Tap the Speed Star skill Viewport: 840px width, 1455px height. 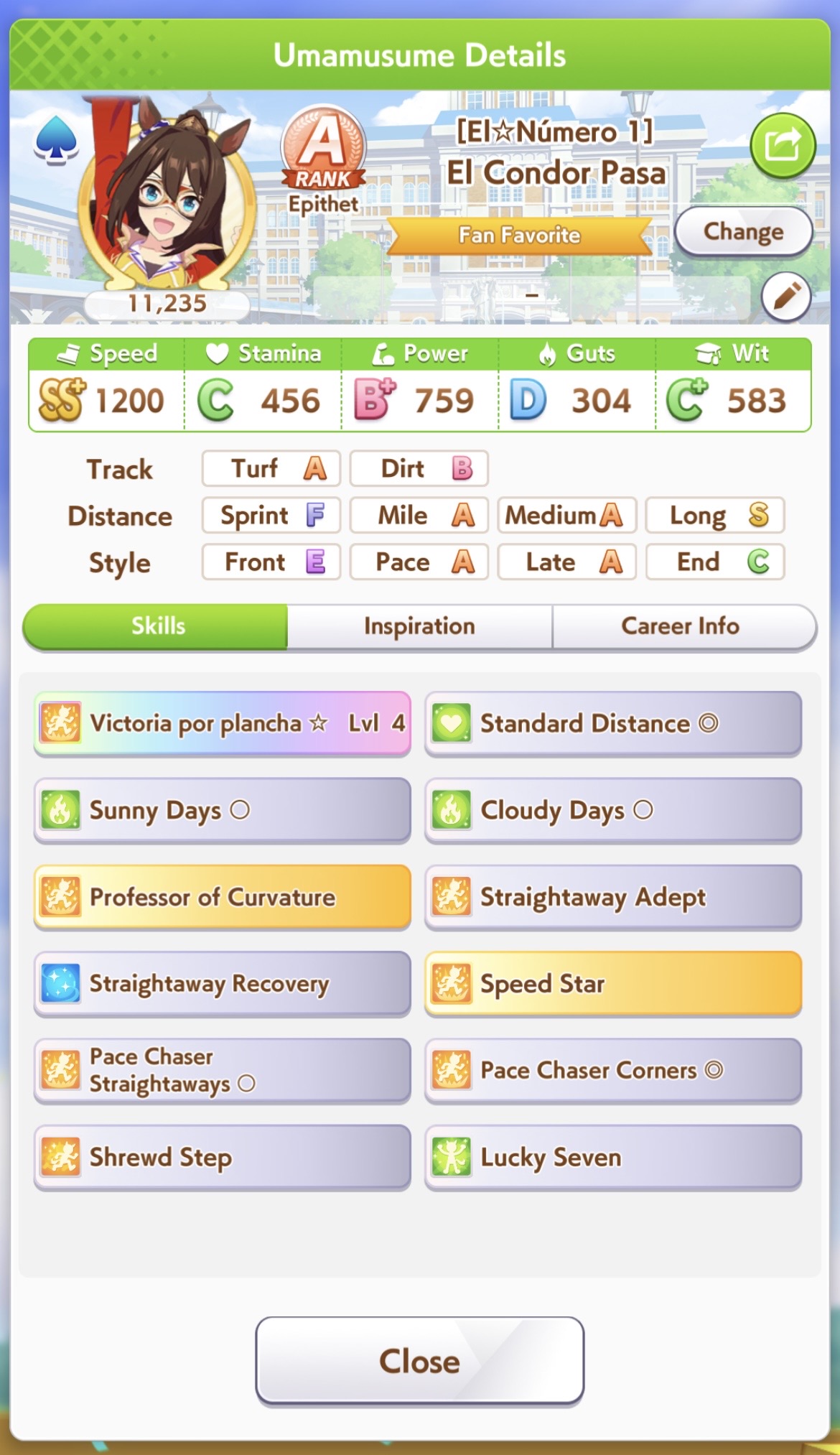(x=613, y=984)
